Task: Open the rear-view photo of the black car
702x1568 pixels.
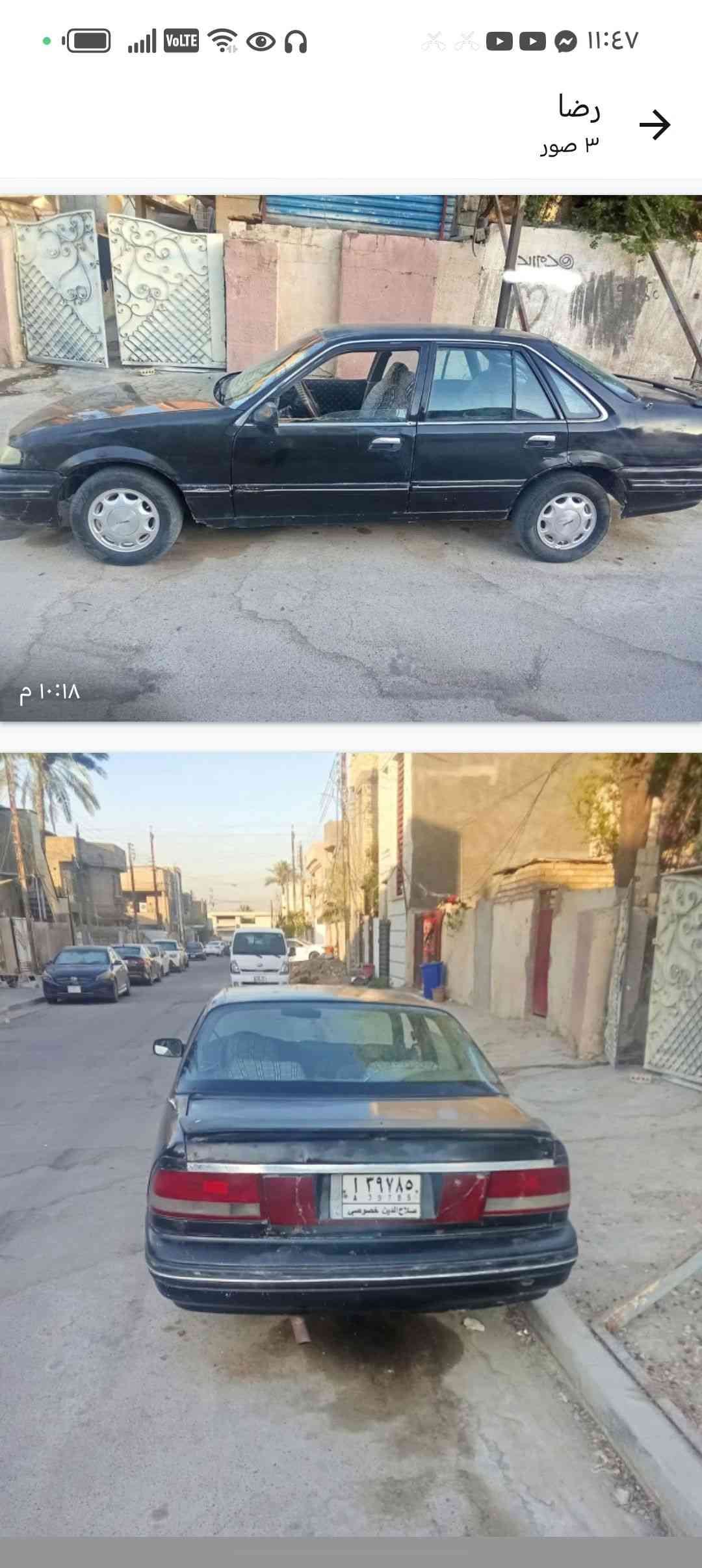Action: point(351,1144)
